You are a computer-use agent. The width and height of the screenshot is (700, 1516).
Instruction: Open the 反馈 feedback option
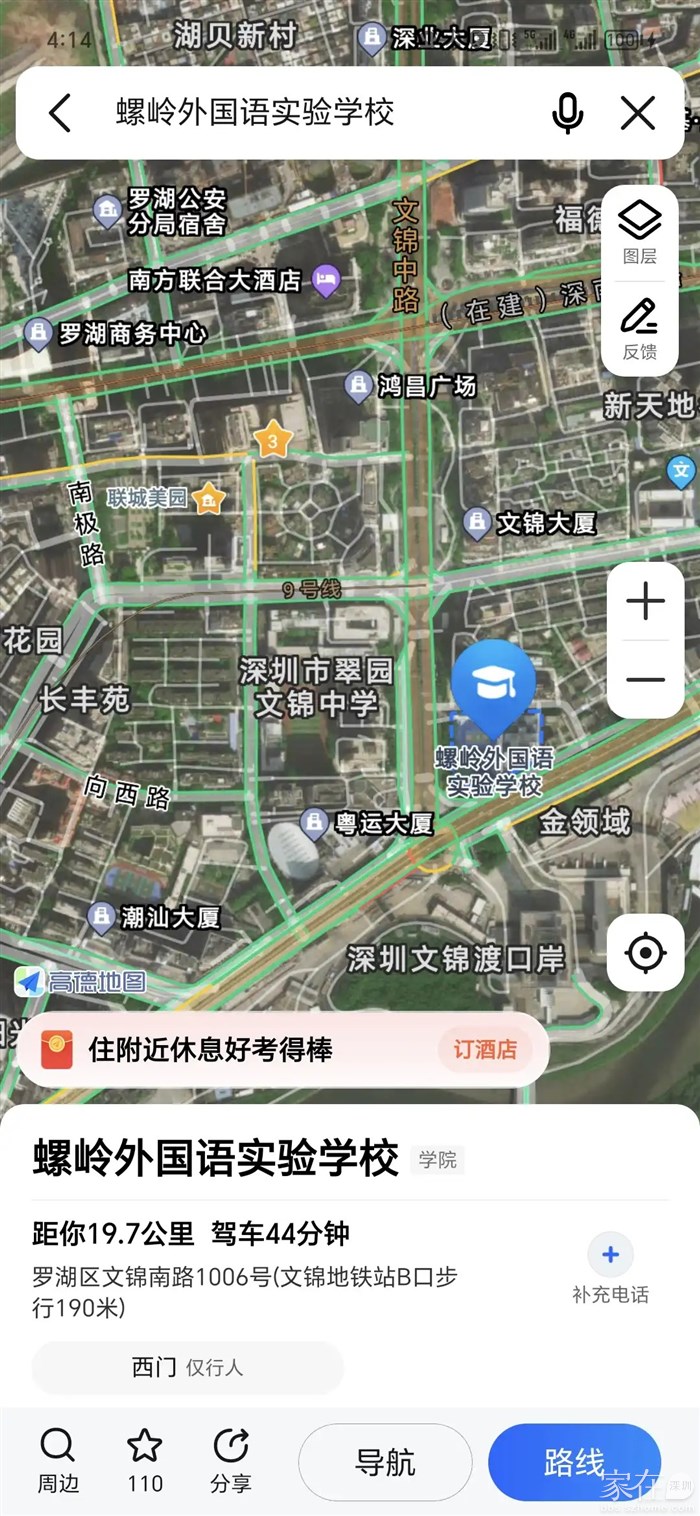point(640,327)
